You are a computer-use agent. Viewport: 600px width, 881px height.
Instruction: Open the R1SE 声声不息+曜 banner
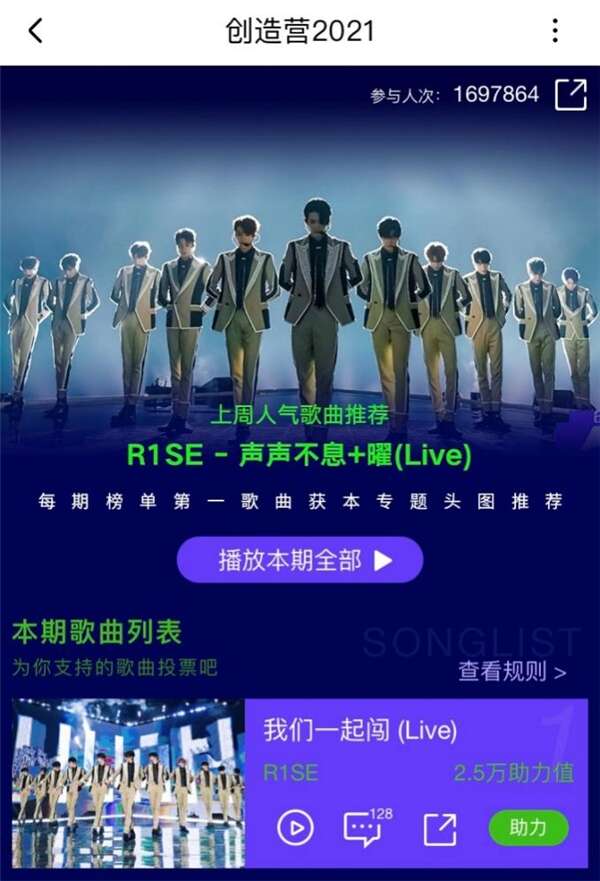coord(298,455)
